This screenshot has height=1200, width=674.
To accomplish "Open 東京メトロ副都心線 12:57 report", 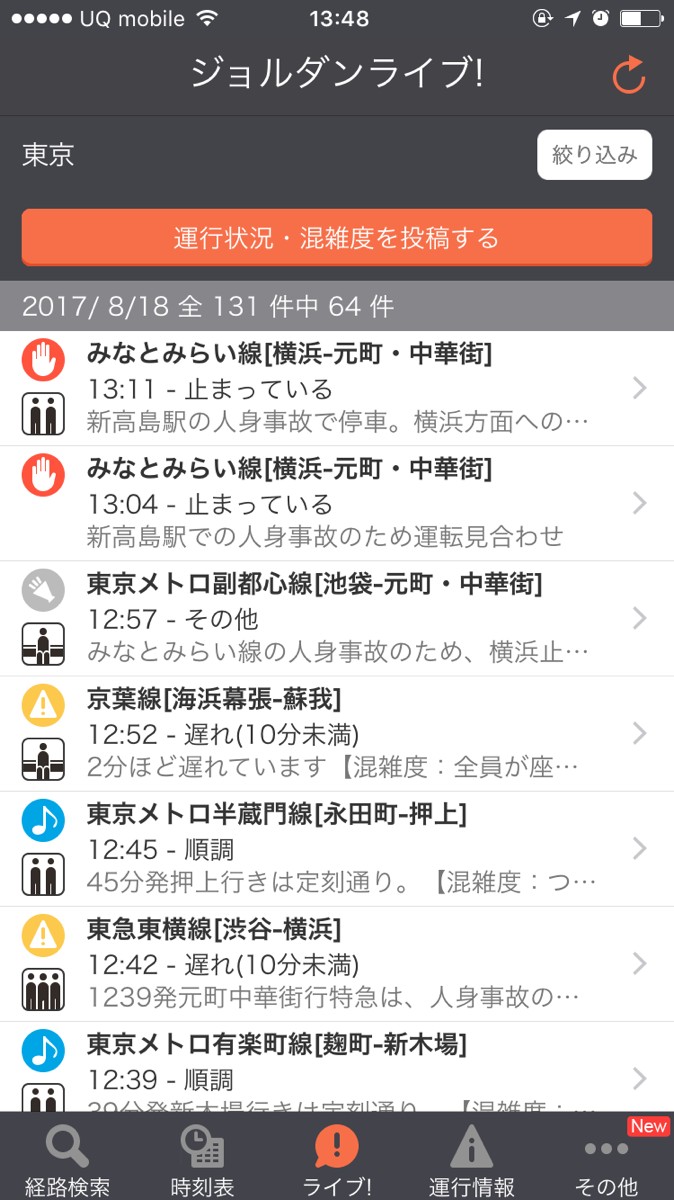I will [x=337, y=618].
